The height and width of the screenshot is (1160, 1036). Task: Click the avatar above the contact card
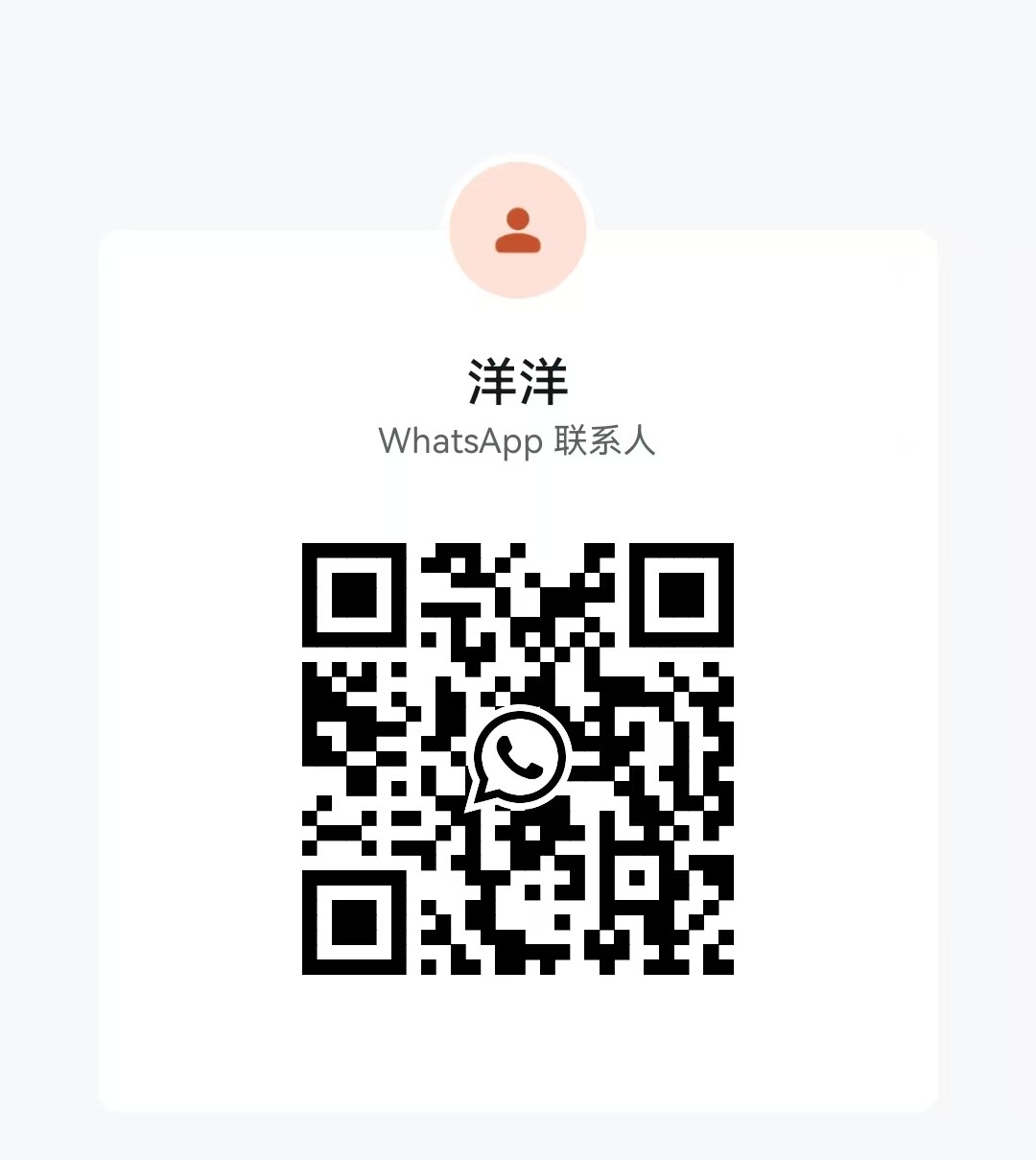pos(518,230)
